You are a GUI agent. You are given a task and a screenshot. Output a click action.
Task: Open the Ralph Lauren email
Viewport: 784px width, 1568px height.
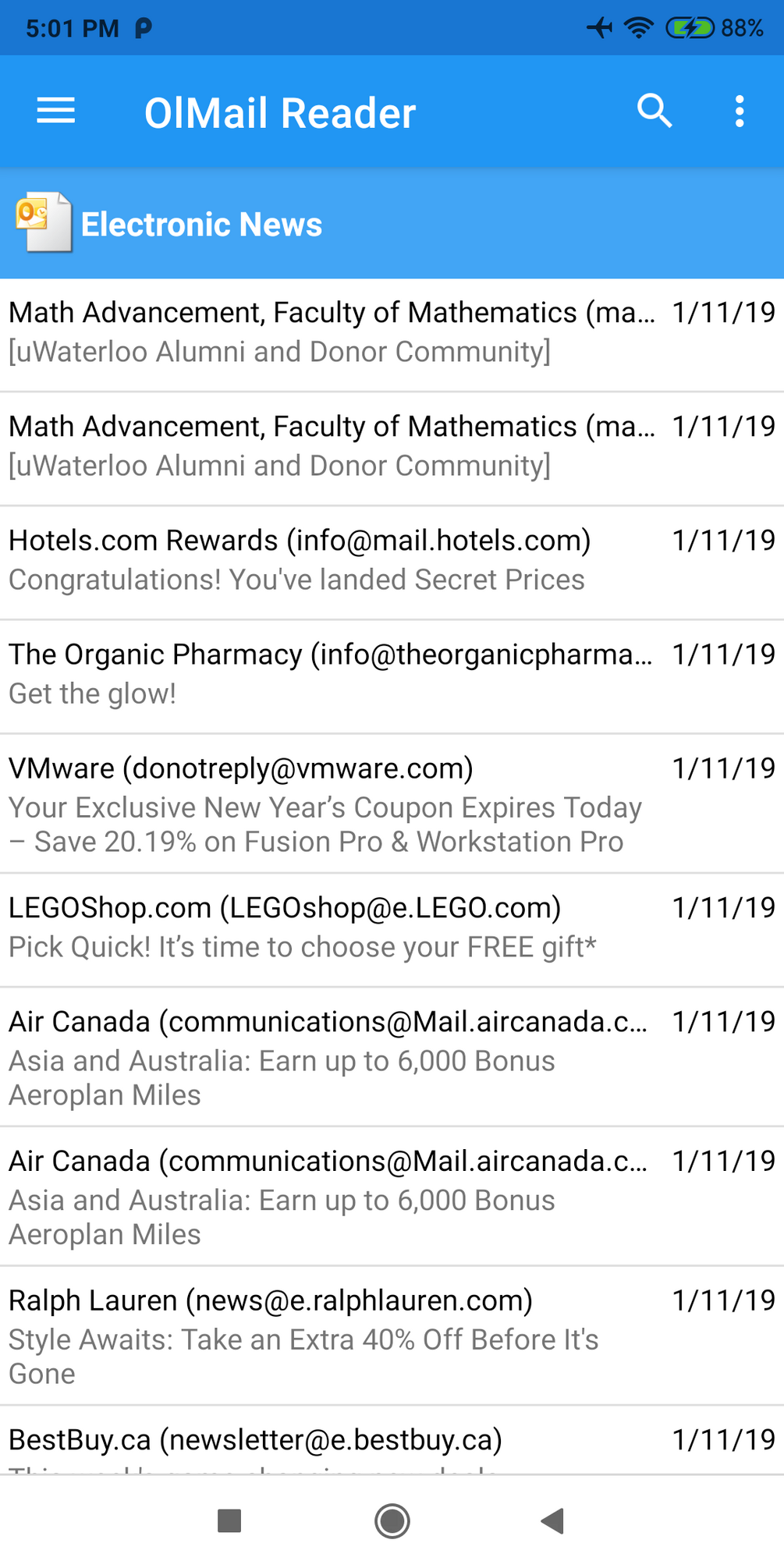click(392, 1336)
